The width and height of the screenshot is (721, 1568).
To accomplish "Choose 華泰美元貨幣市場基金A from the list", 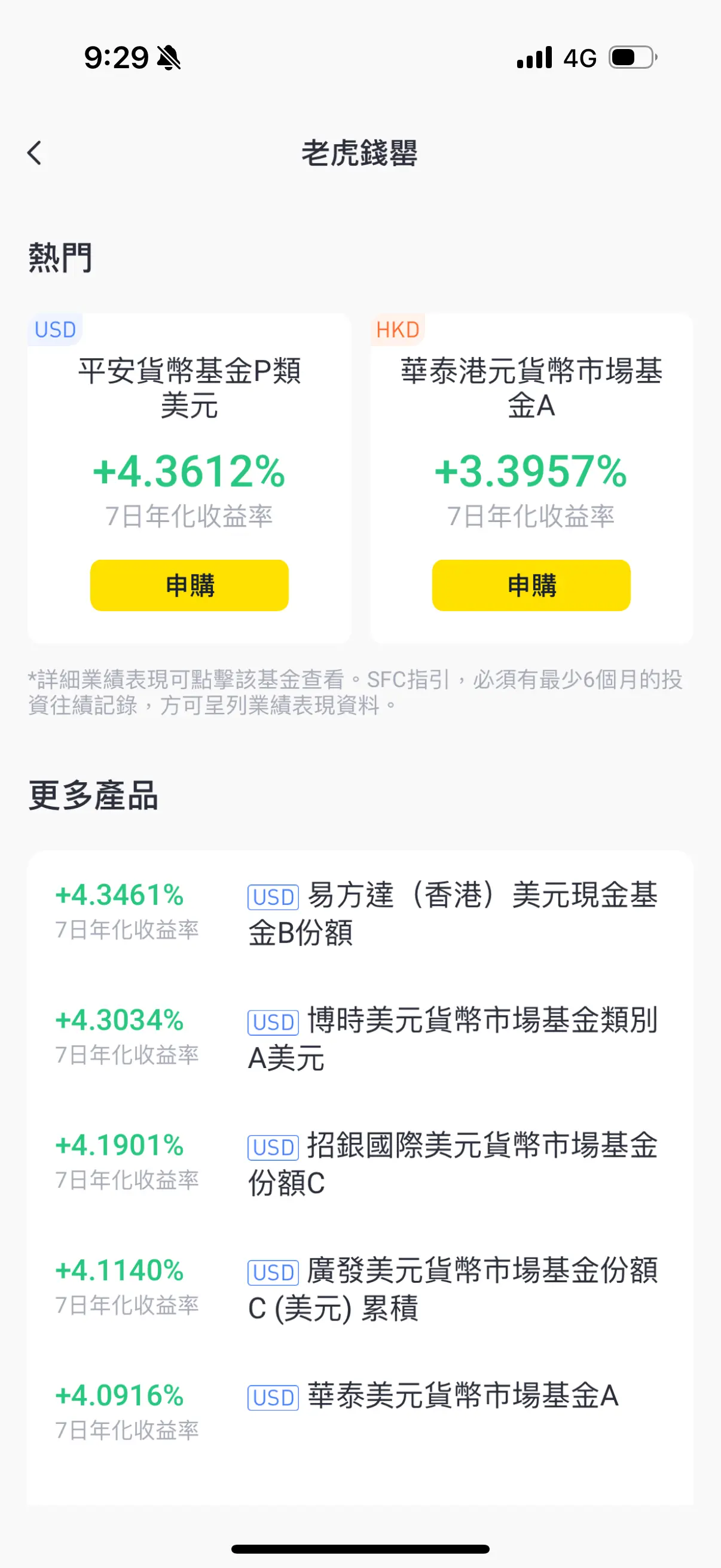I will (x=360, y=1413).
